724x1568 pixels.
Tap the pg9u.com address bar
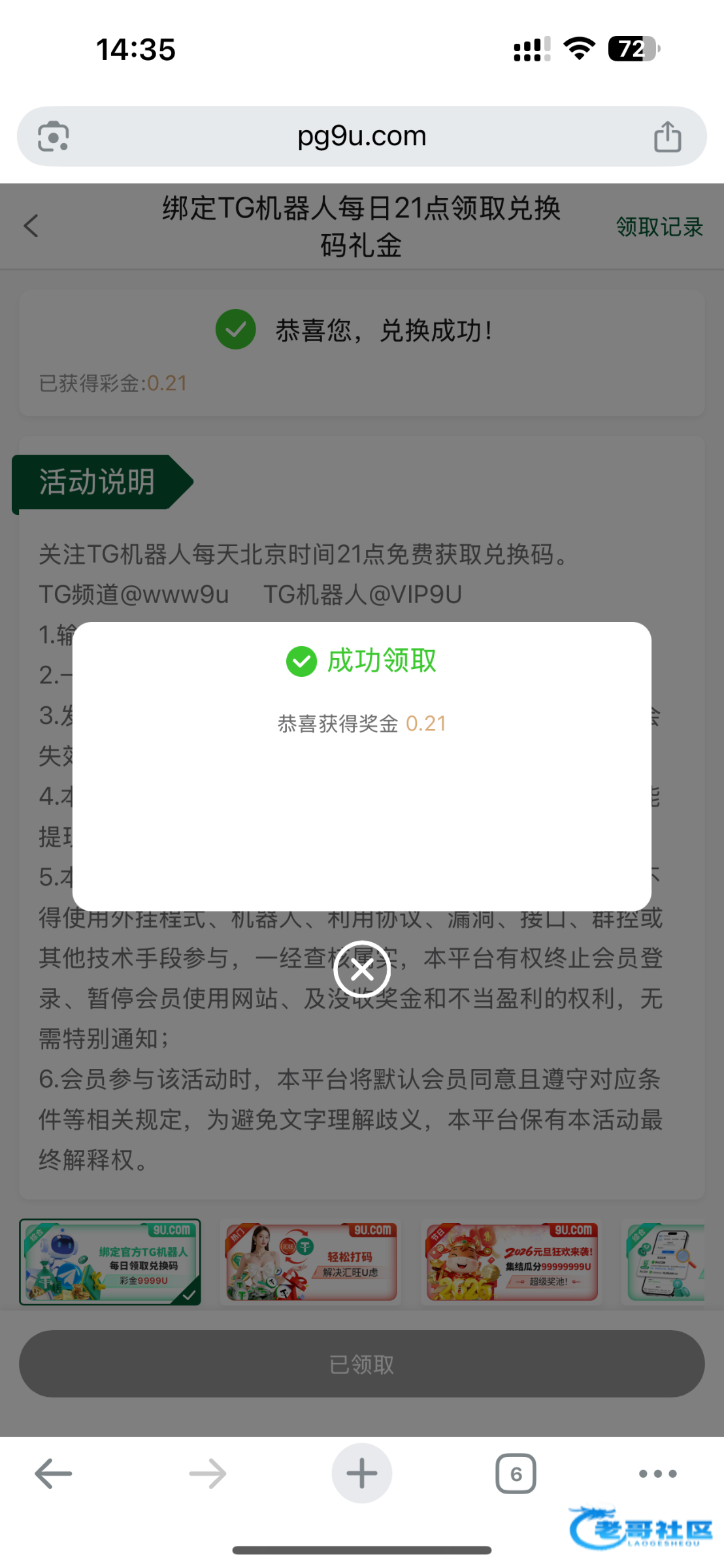coord(362,136)
